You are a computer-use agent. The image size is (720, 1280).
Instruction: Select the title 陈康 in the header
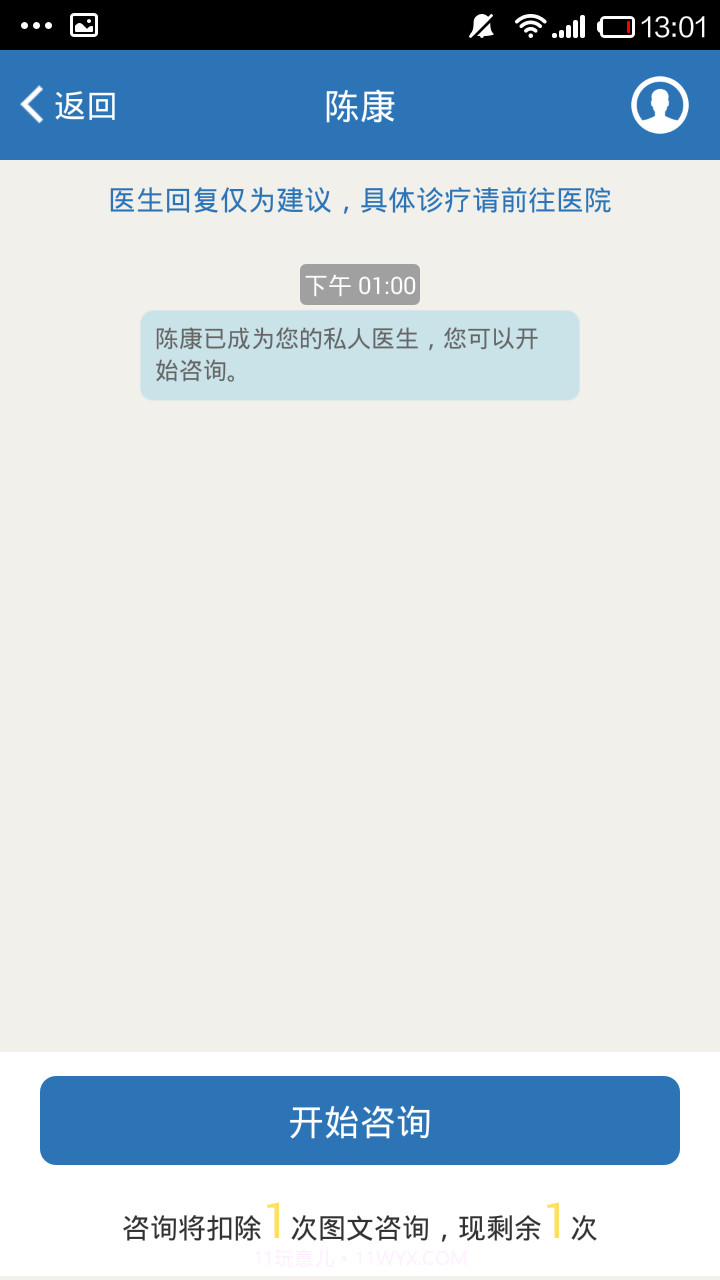[359, 104]
